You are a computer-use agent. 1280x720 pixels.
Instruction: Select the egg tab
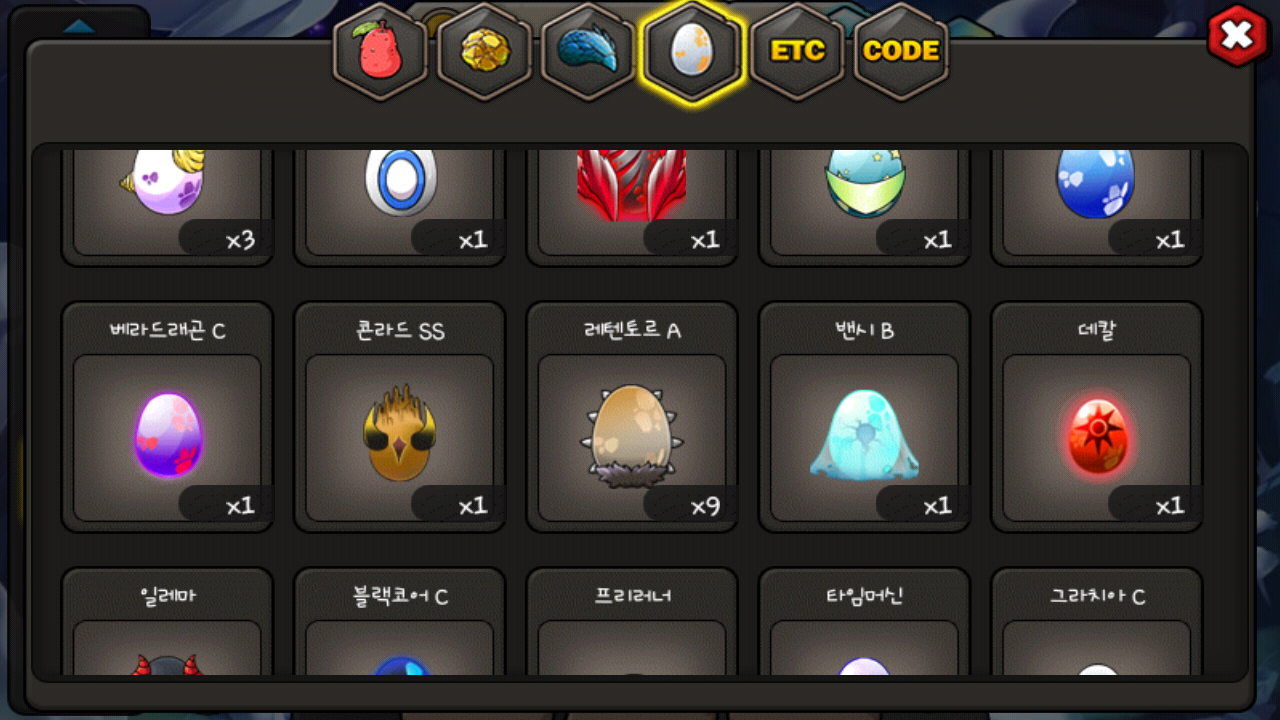coord(693,52)
